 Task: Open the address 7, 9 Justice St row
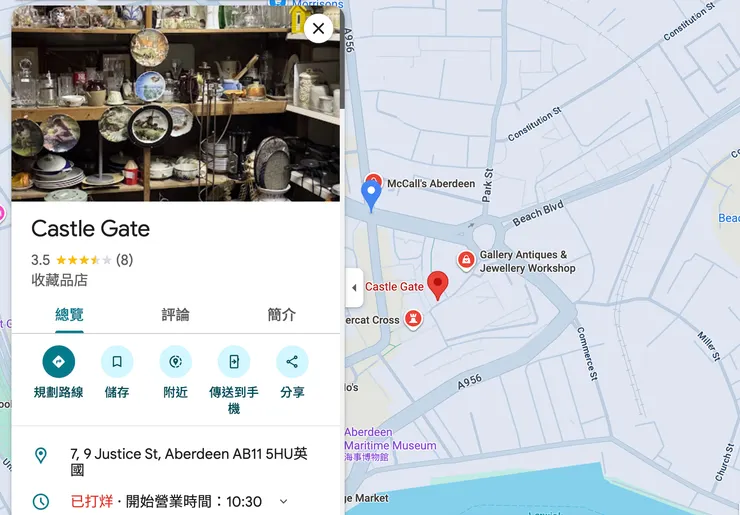[188, 461]
